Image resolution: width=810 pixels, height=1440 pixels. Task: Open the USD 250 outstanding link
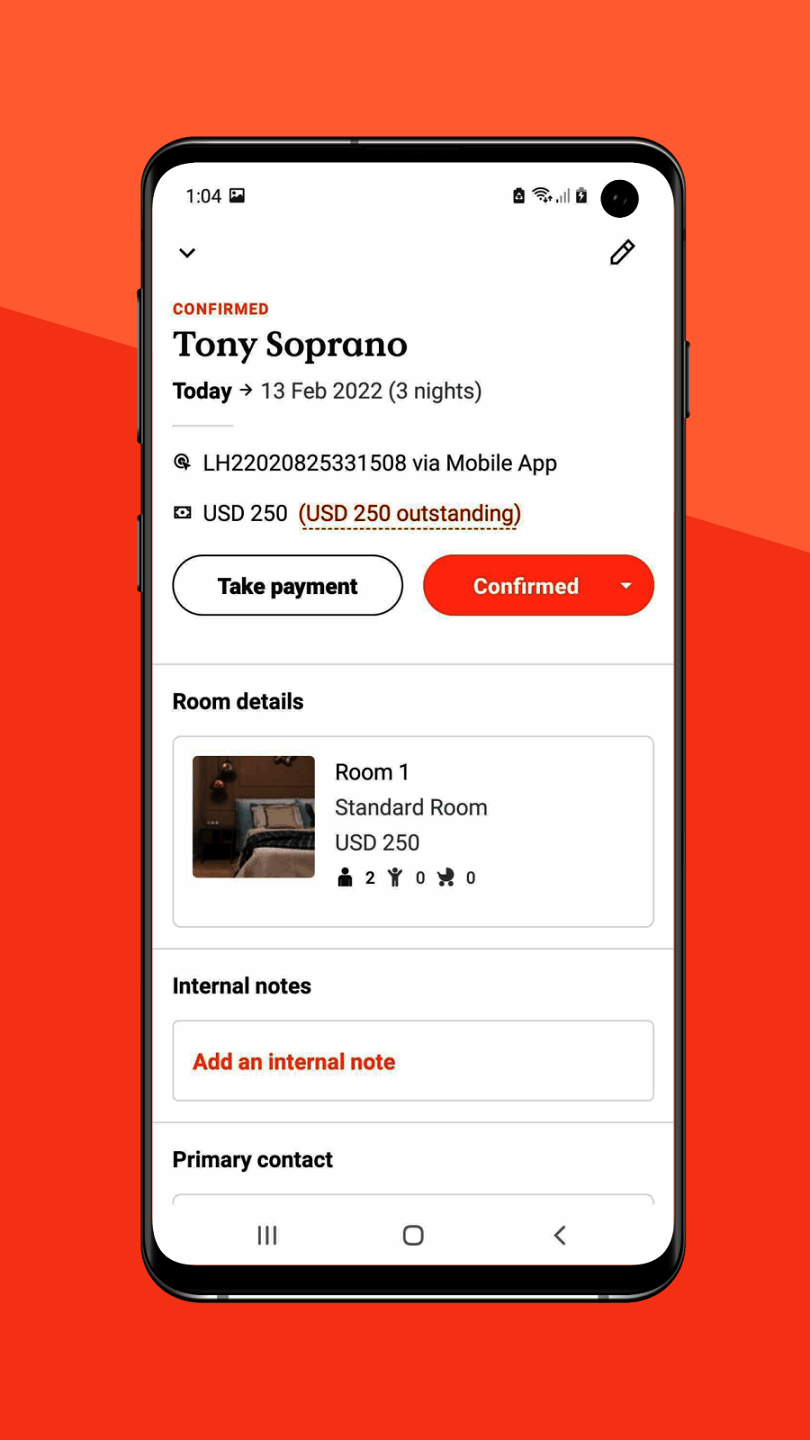pyautogui.click(x=409, y=514)
